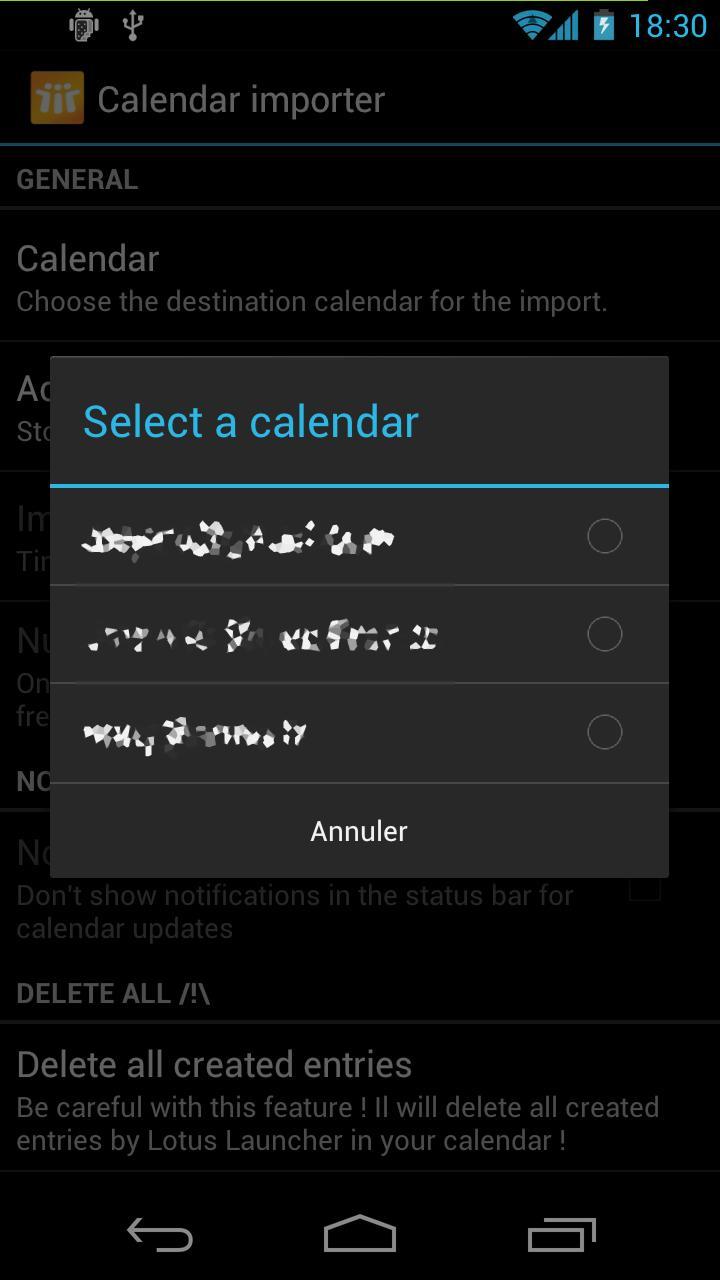Tap the second calendar row in the dialog
This screenshot has width=720, height=1280.
pos(300,634)
